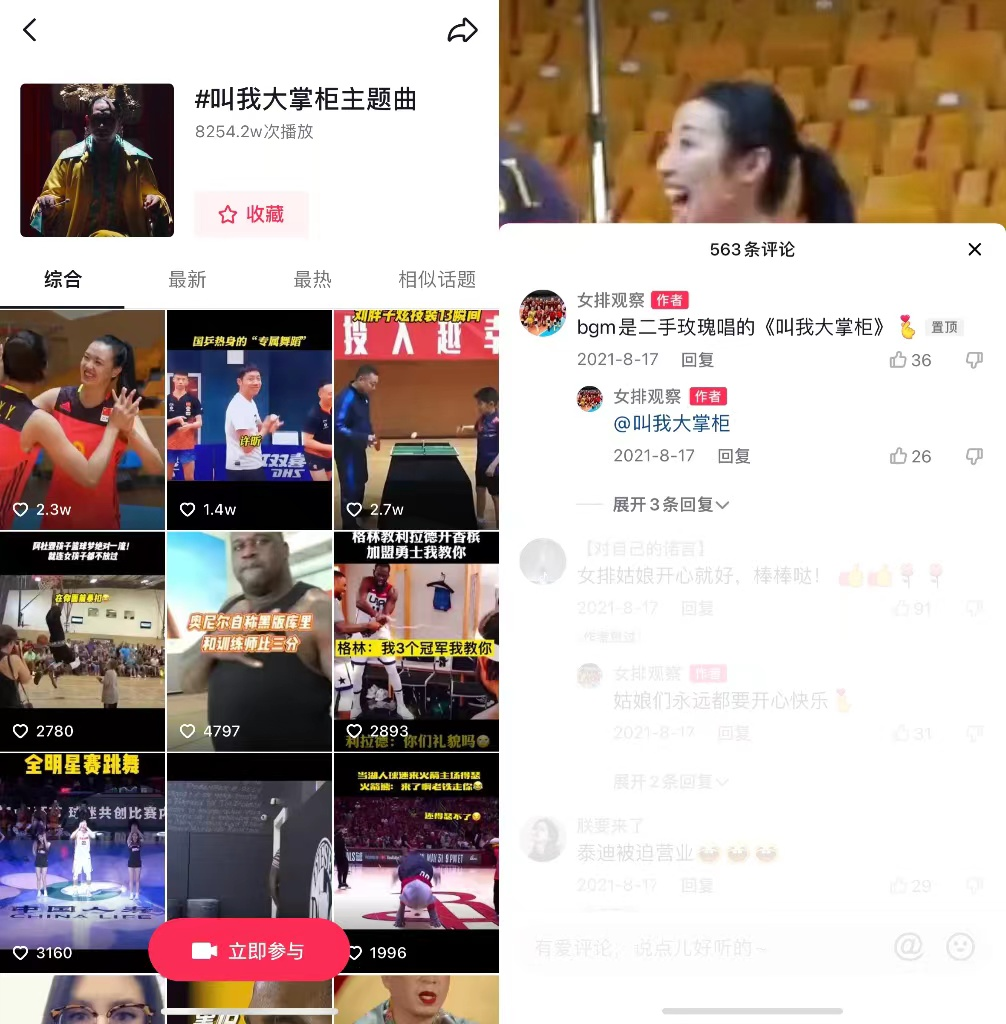
Task: Tap 立即参与 to join the topic
Action: pyautogui.click(x=249, y=950)
